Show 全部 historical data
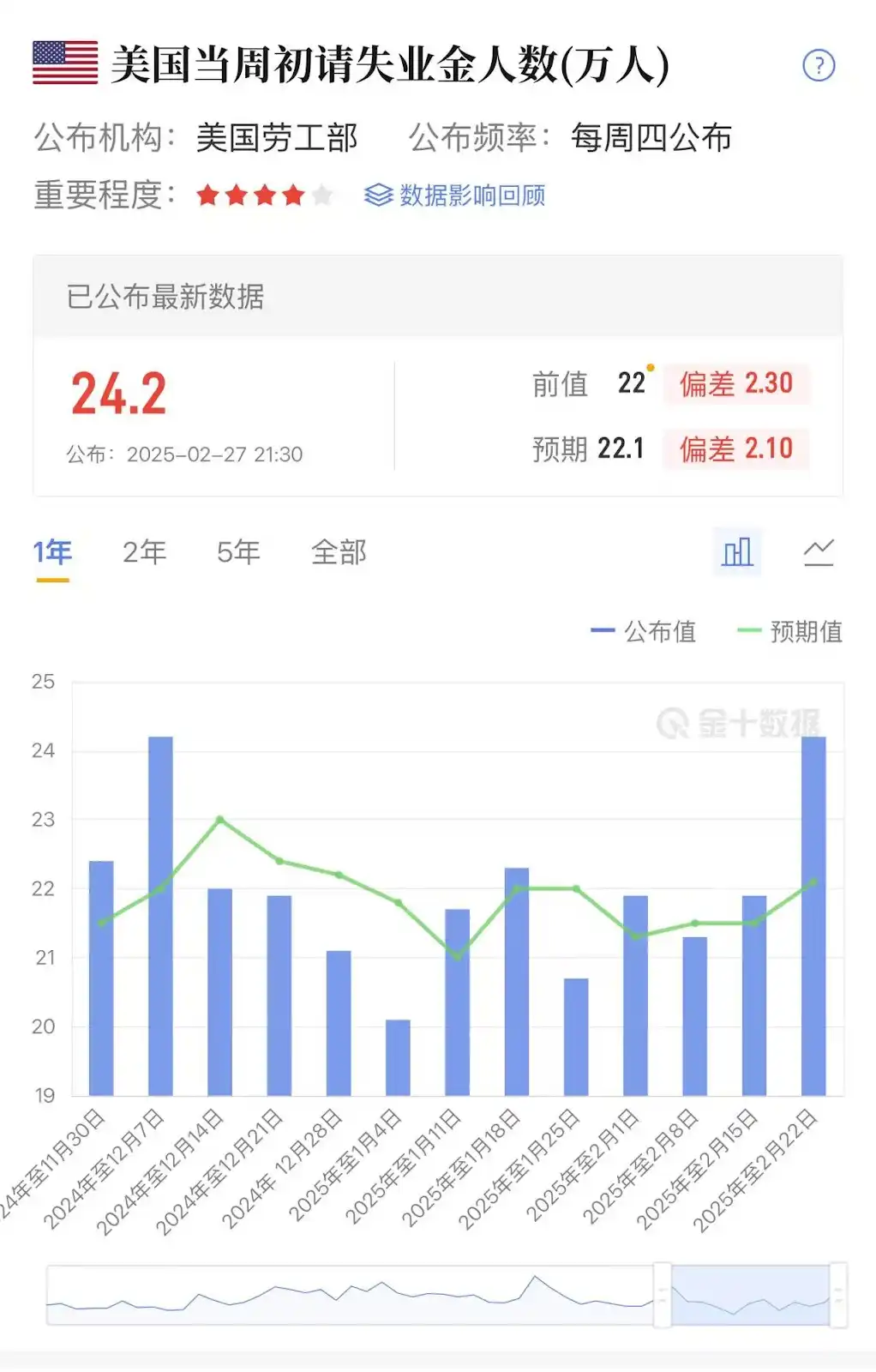Viewport: 876px width, 1372px height. coord(339,552)
